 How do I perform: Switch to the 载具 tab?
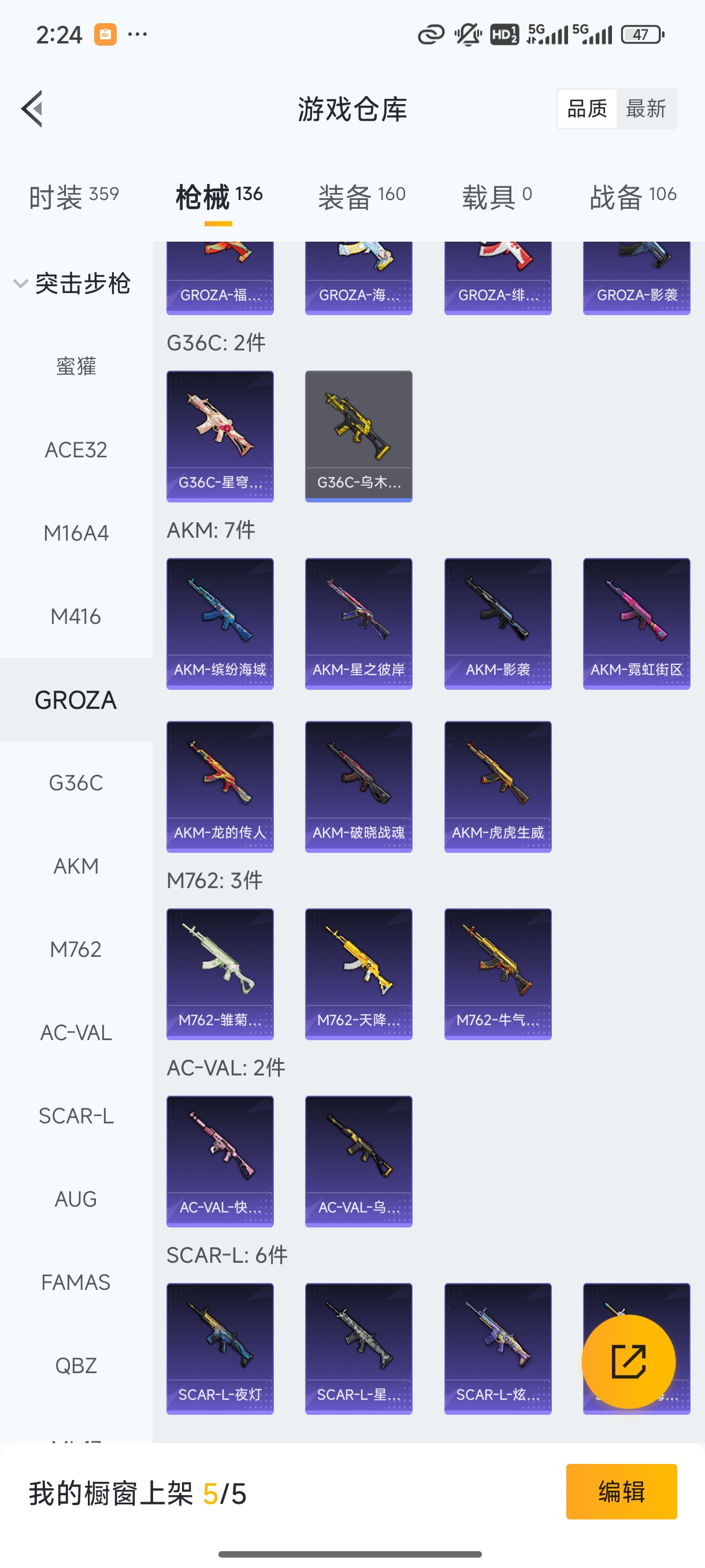click(496, 197)
